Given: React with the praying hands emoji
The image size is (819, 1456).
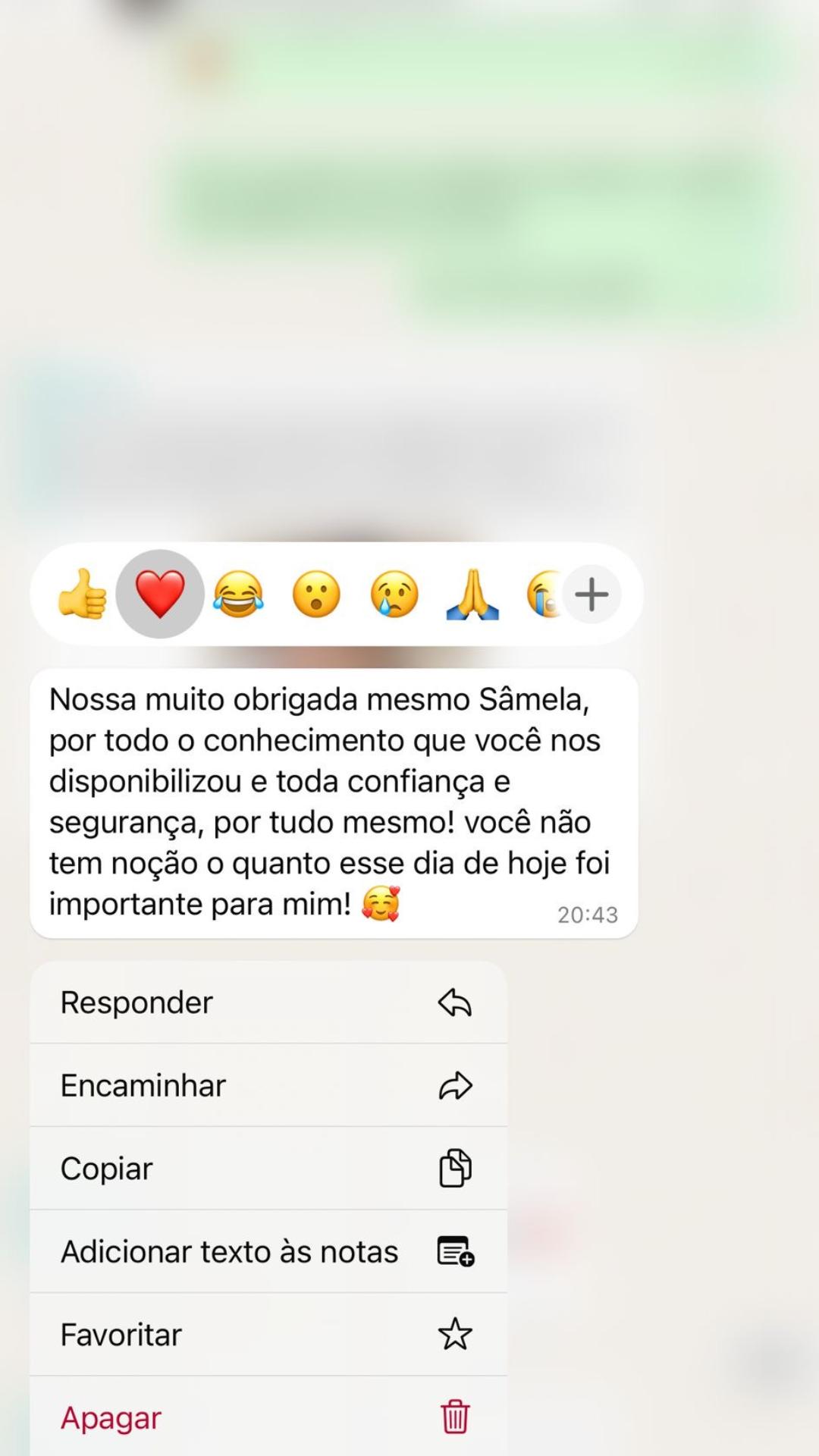Looking at the screenshot, I should (472, 594).
